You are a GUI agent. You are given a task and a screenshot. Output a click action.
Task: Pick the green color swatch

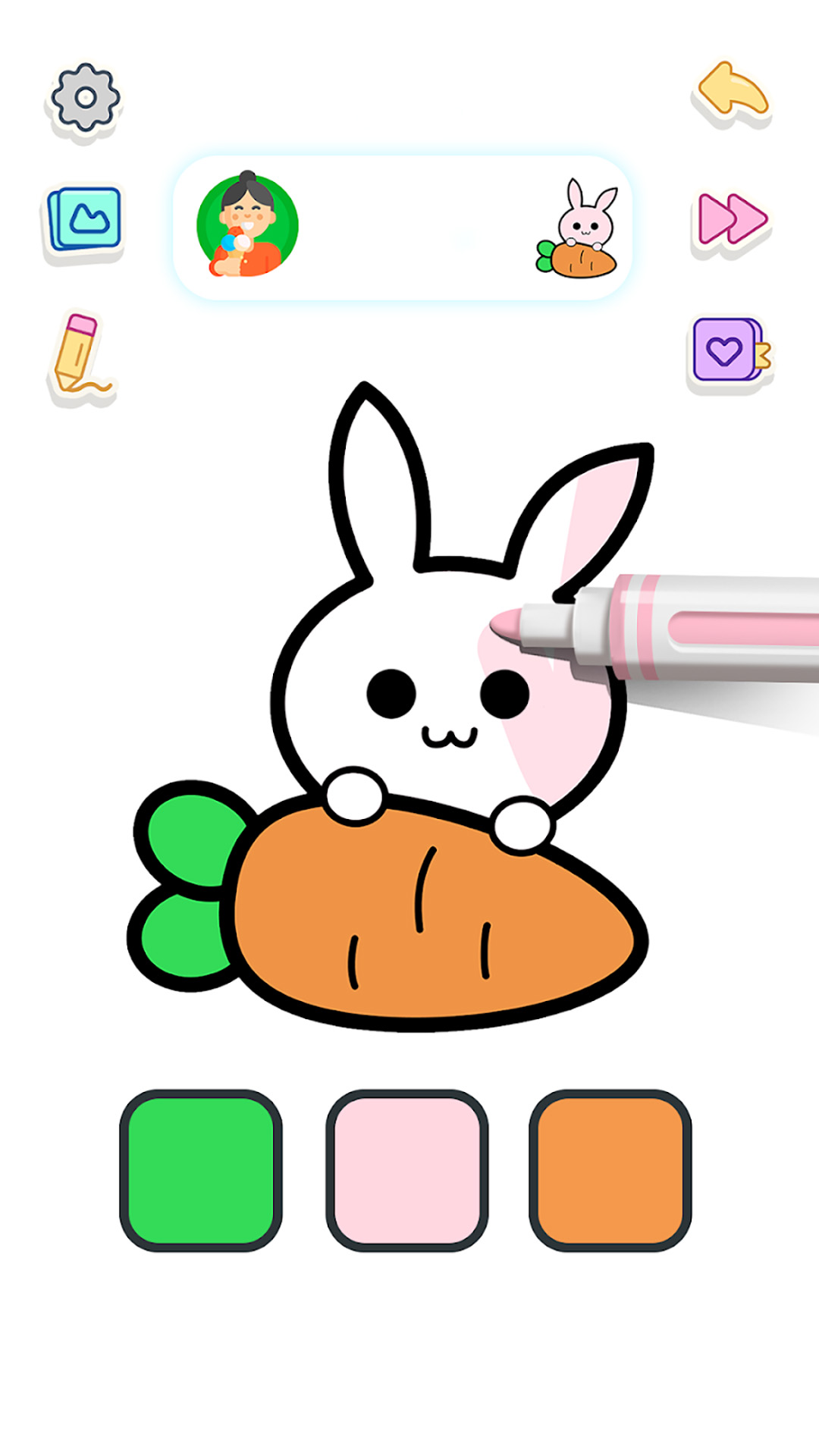point(201,1171)
